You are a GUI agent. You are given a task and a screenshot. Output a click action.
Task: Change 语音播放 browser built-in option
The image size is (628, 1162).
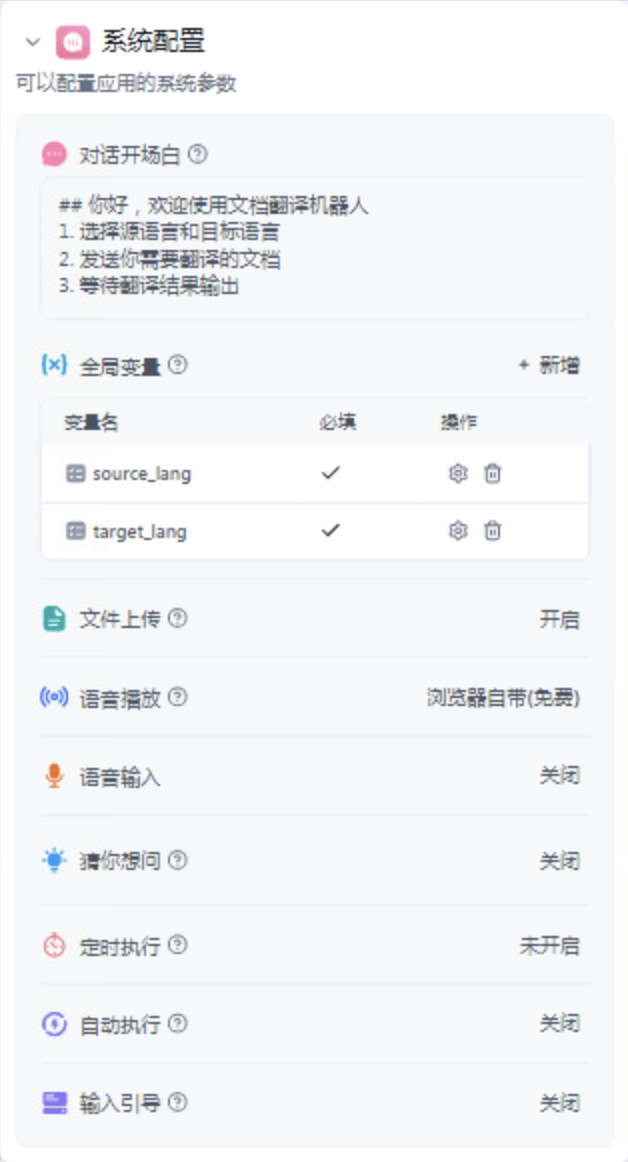(503, 698)
